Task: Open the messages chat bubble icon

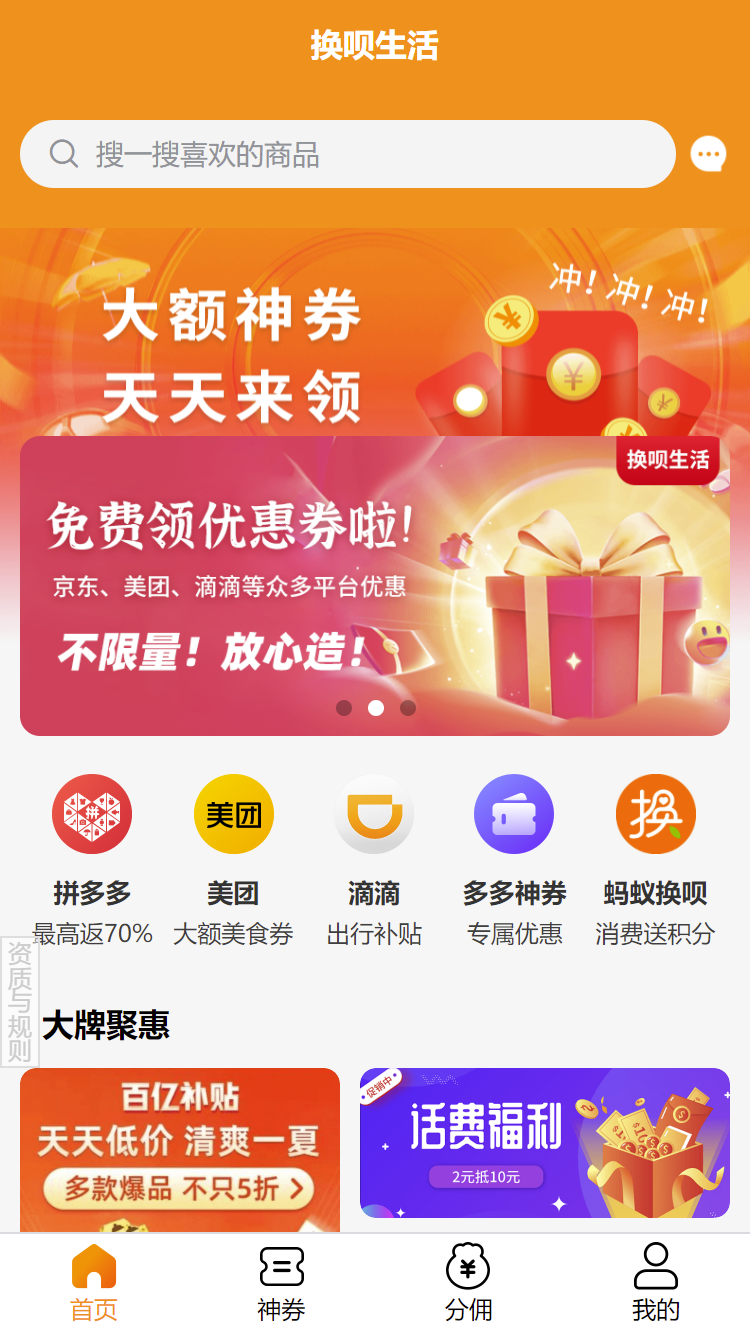Action: pos(708,154)
